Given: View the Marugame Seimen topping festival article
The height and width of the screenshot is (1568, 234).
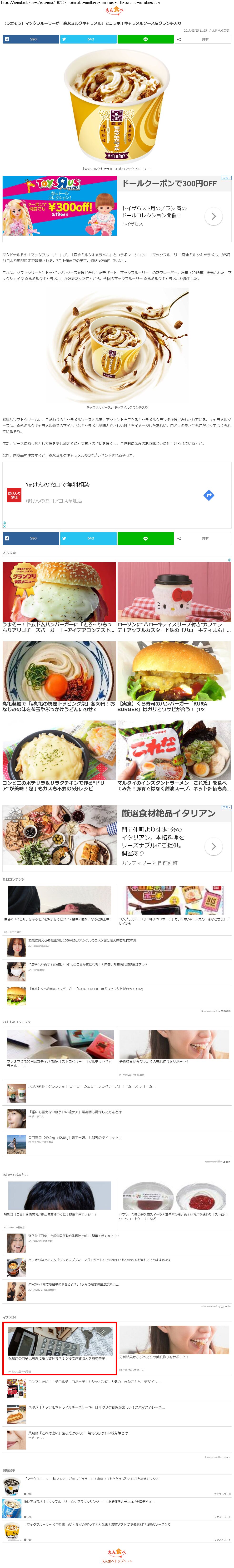Looking at the screenshot, I should [59, 675].
